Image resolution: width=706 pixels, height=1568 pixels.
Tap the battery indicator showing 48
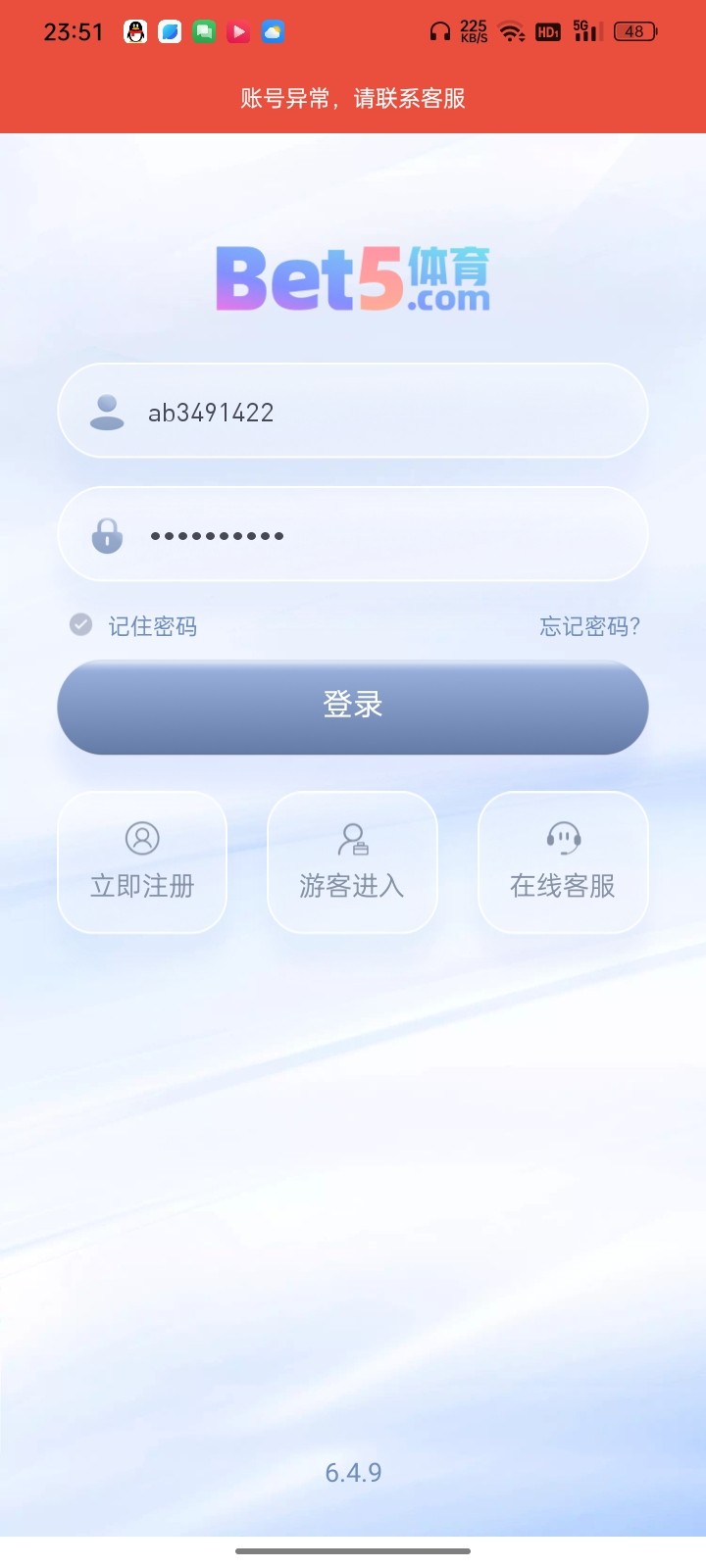coord(634,30)
